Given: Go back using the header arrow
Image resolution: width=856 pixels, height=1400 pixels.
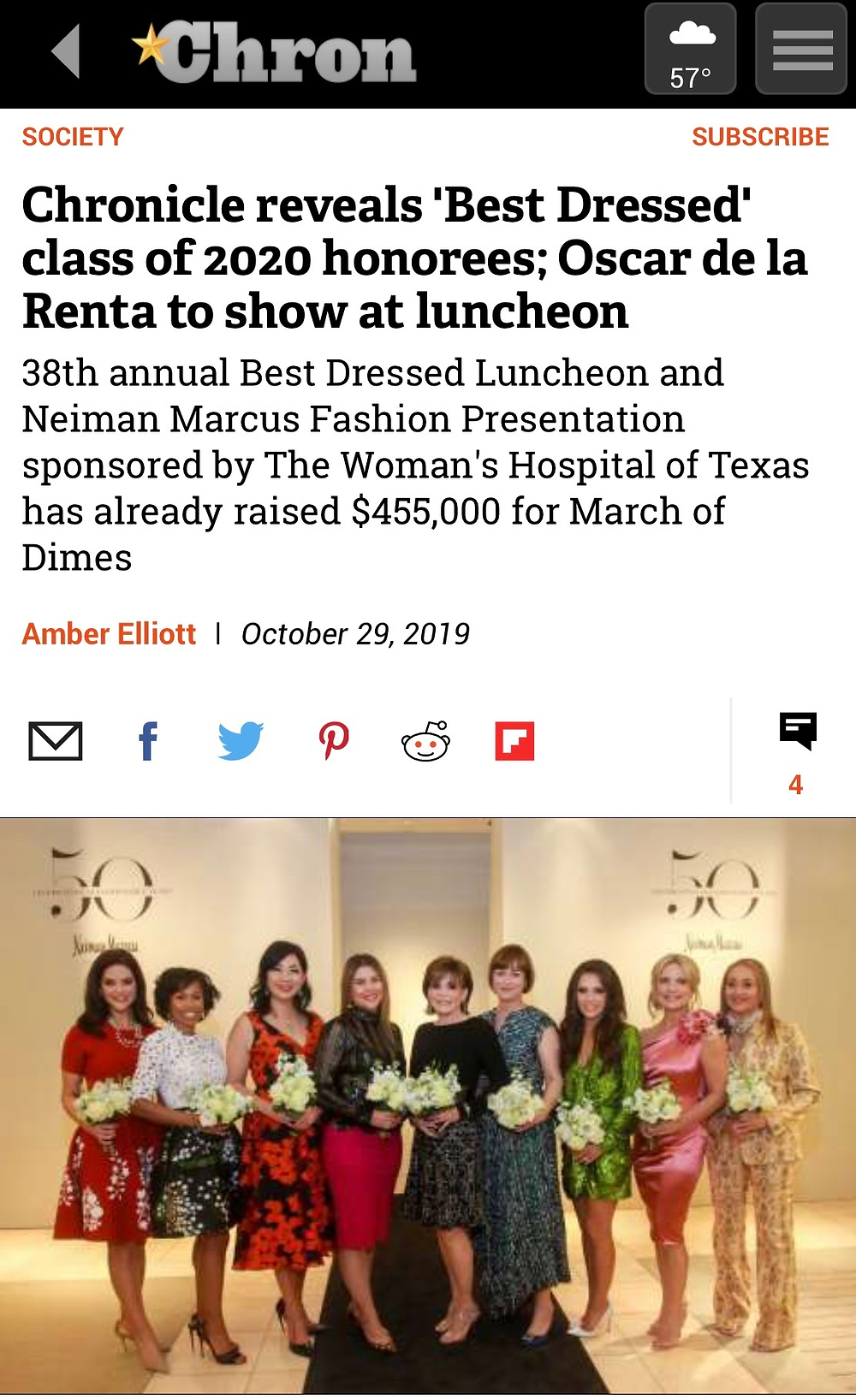Looking at the screenshot, I should [66, 51].
